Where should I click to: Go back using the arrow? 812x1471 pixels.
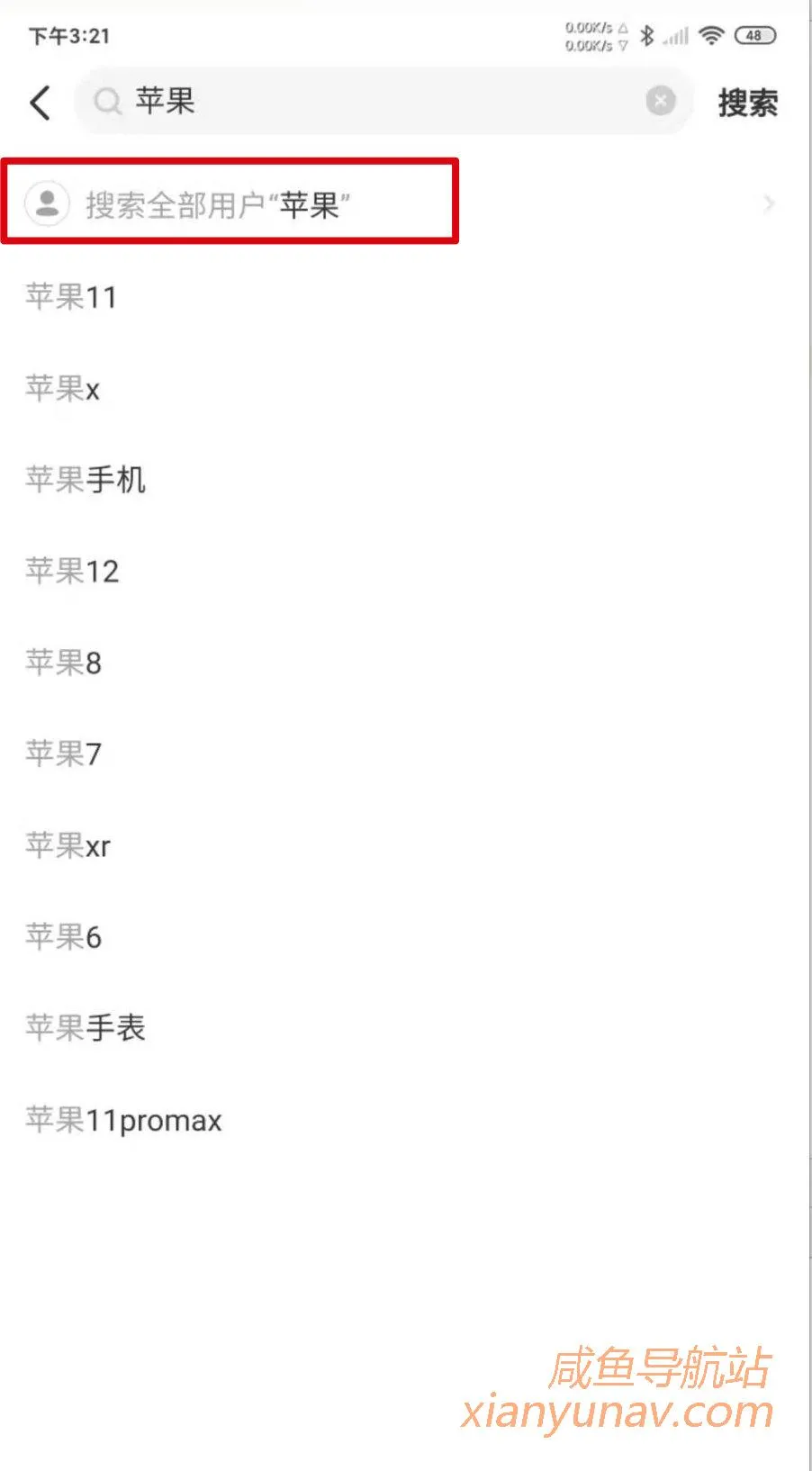[x=41, y=103]
